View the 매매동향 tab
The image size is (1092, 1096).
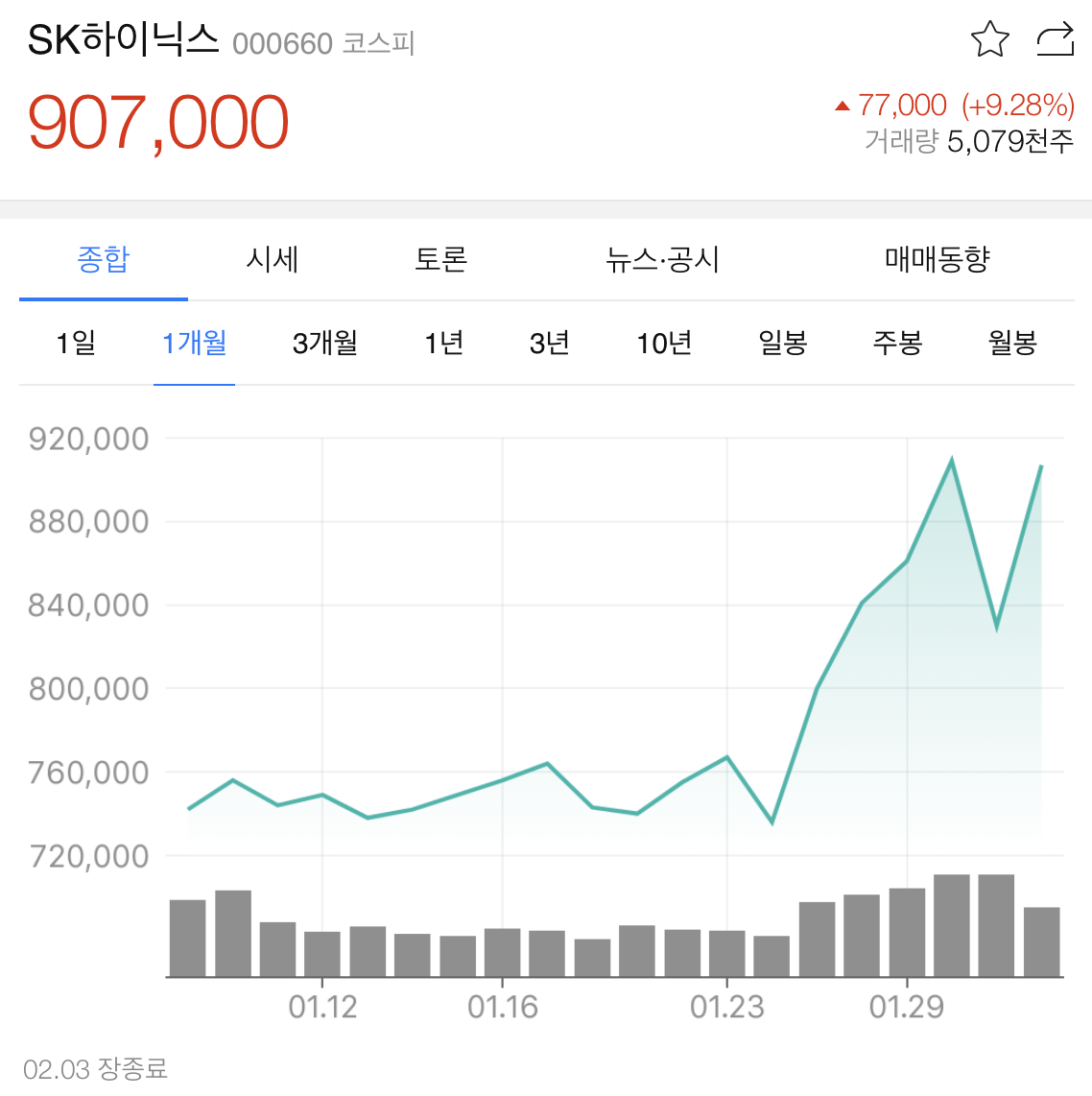[x=937, y=259]
